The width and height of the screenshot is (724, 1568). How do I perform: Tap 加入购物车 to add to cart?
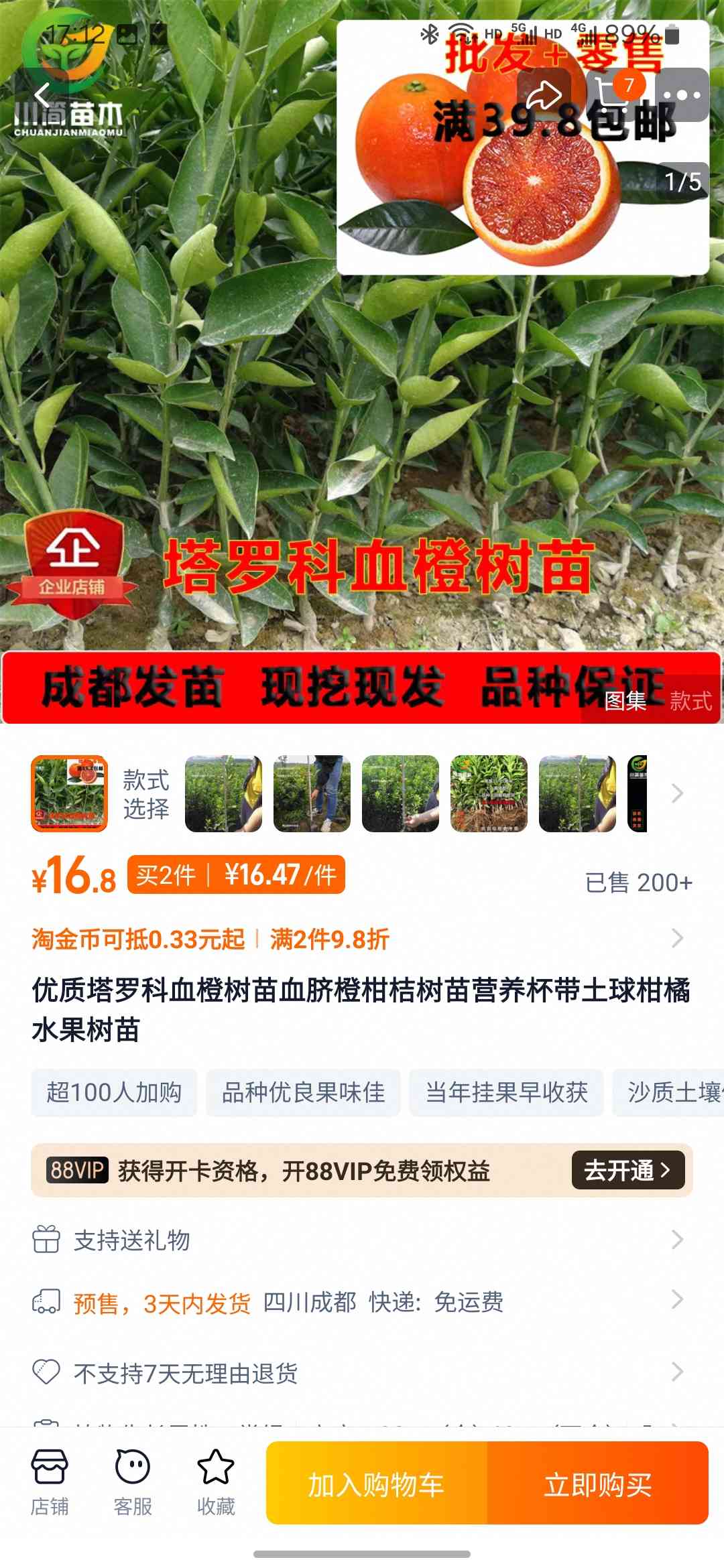point(377,1483)
